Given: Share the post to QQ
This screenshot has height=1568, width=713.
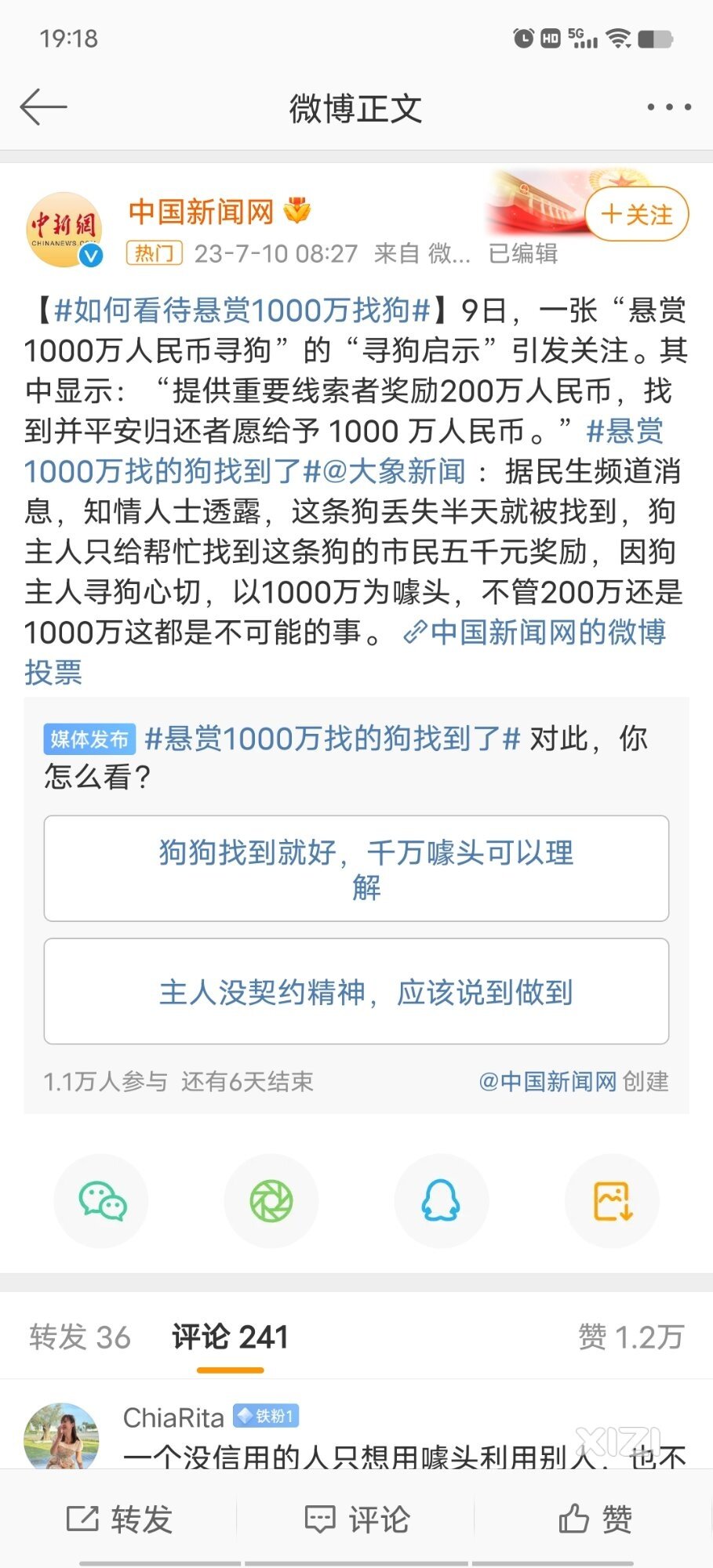Looking at the screenshot, I should (x=441, y=1201).
